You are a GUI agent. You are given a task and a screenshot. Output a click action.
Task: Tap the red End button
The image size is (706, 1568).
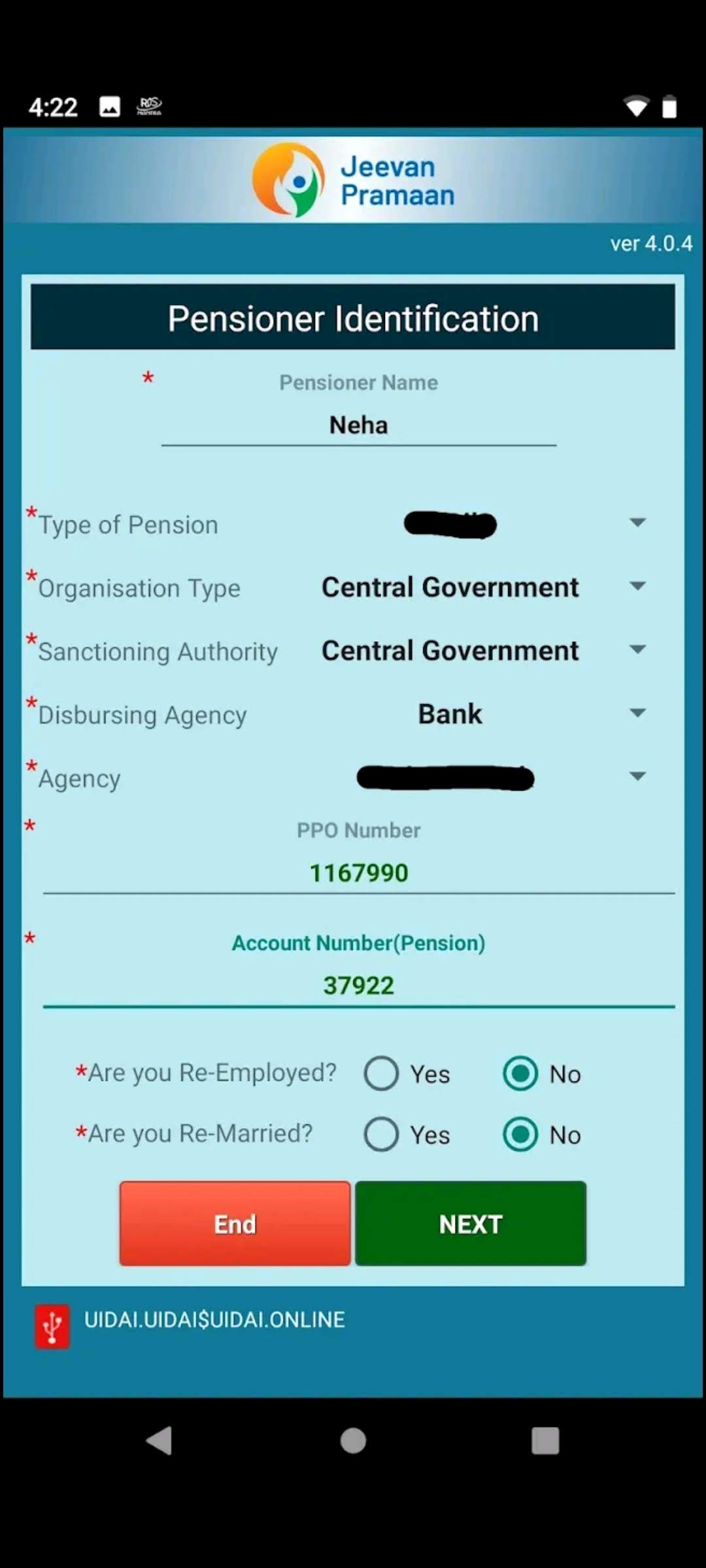[x=235, y=1223]
